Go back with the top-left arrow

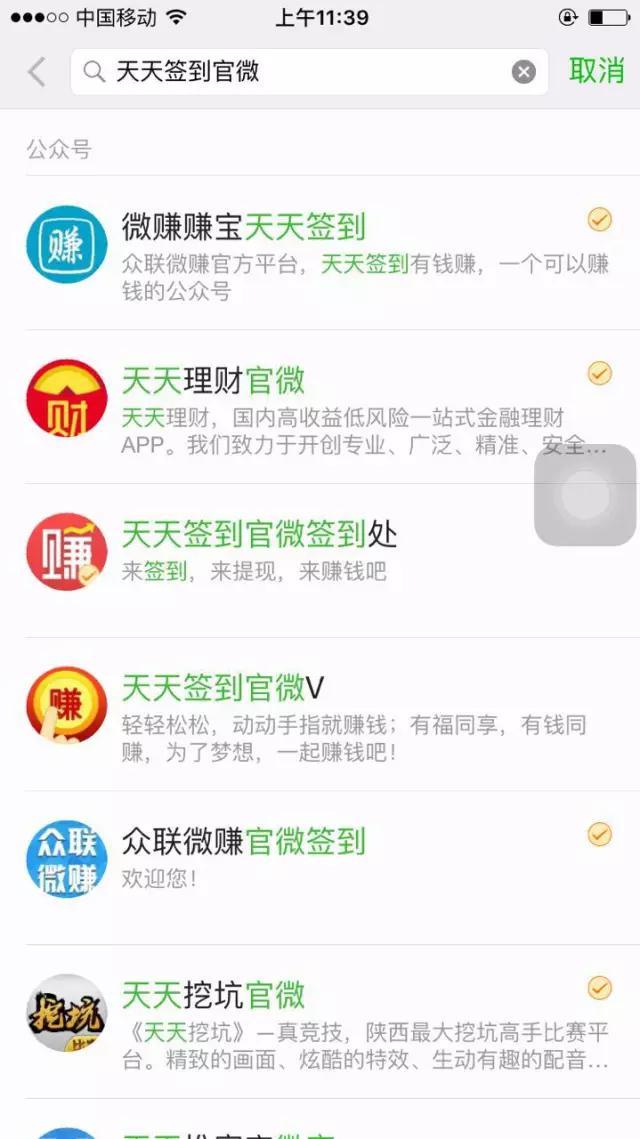(37, 72)
